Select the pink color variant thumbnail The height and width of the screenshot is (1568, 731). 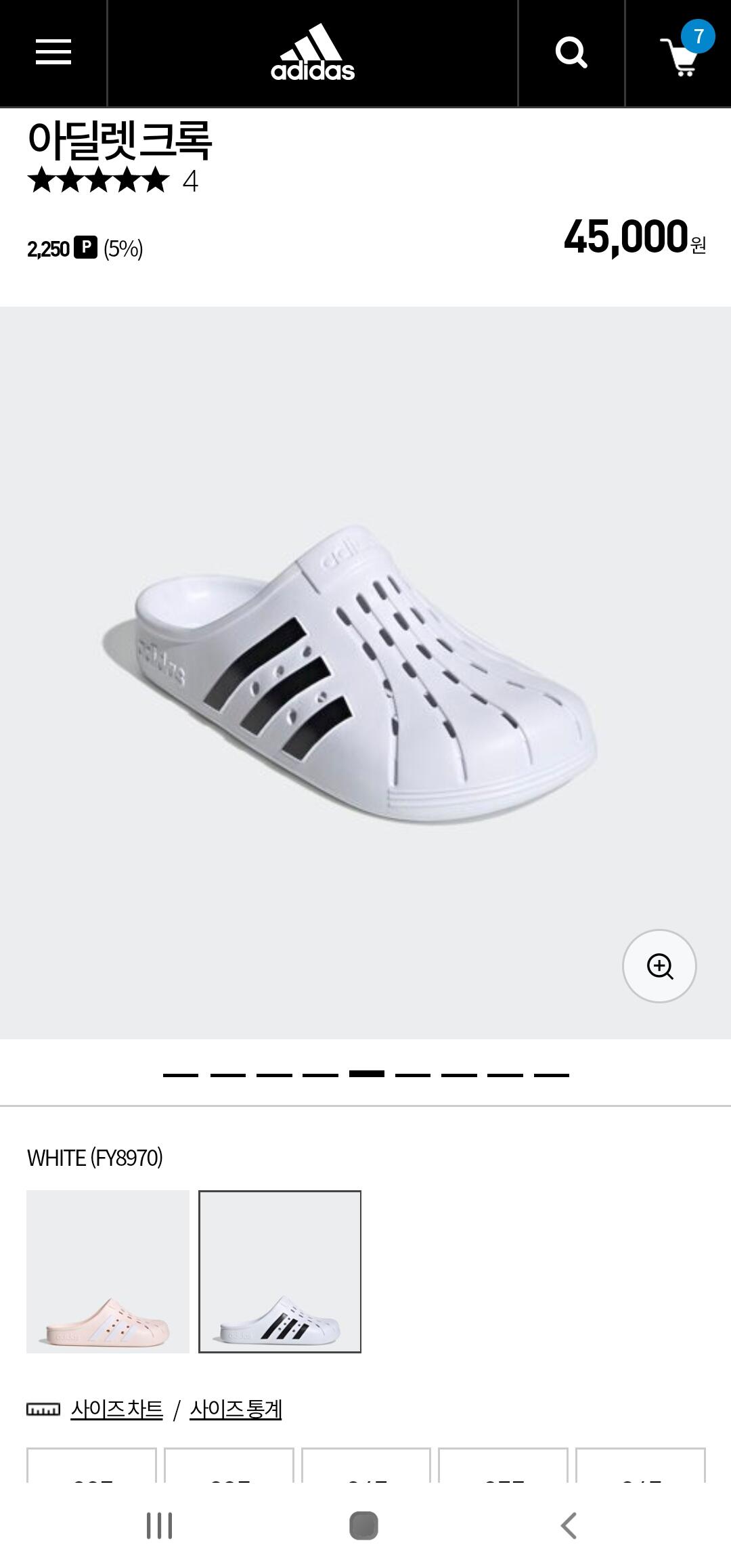click(x=108, y=1271)
